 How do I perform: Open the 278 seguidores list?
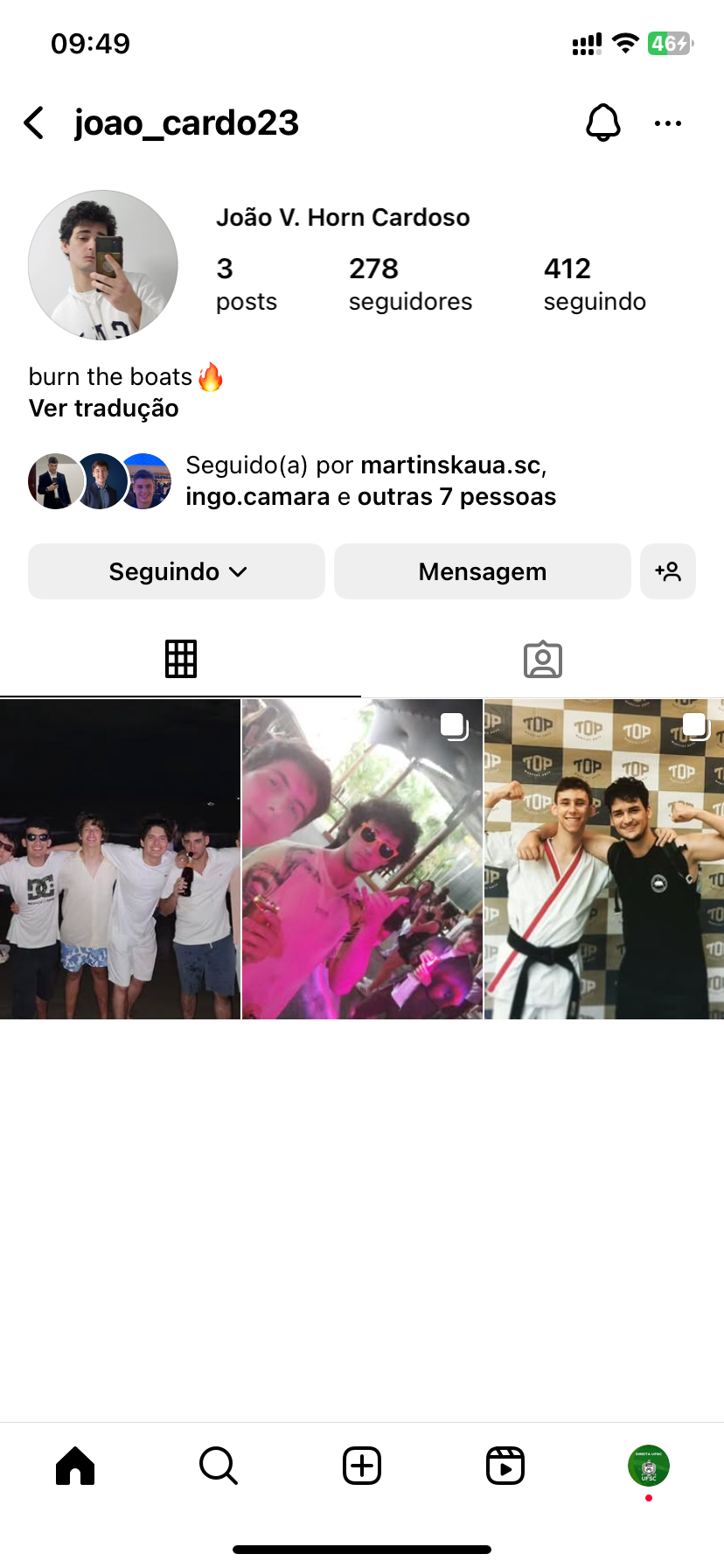click(409, 283)
